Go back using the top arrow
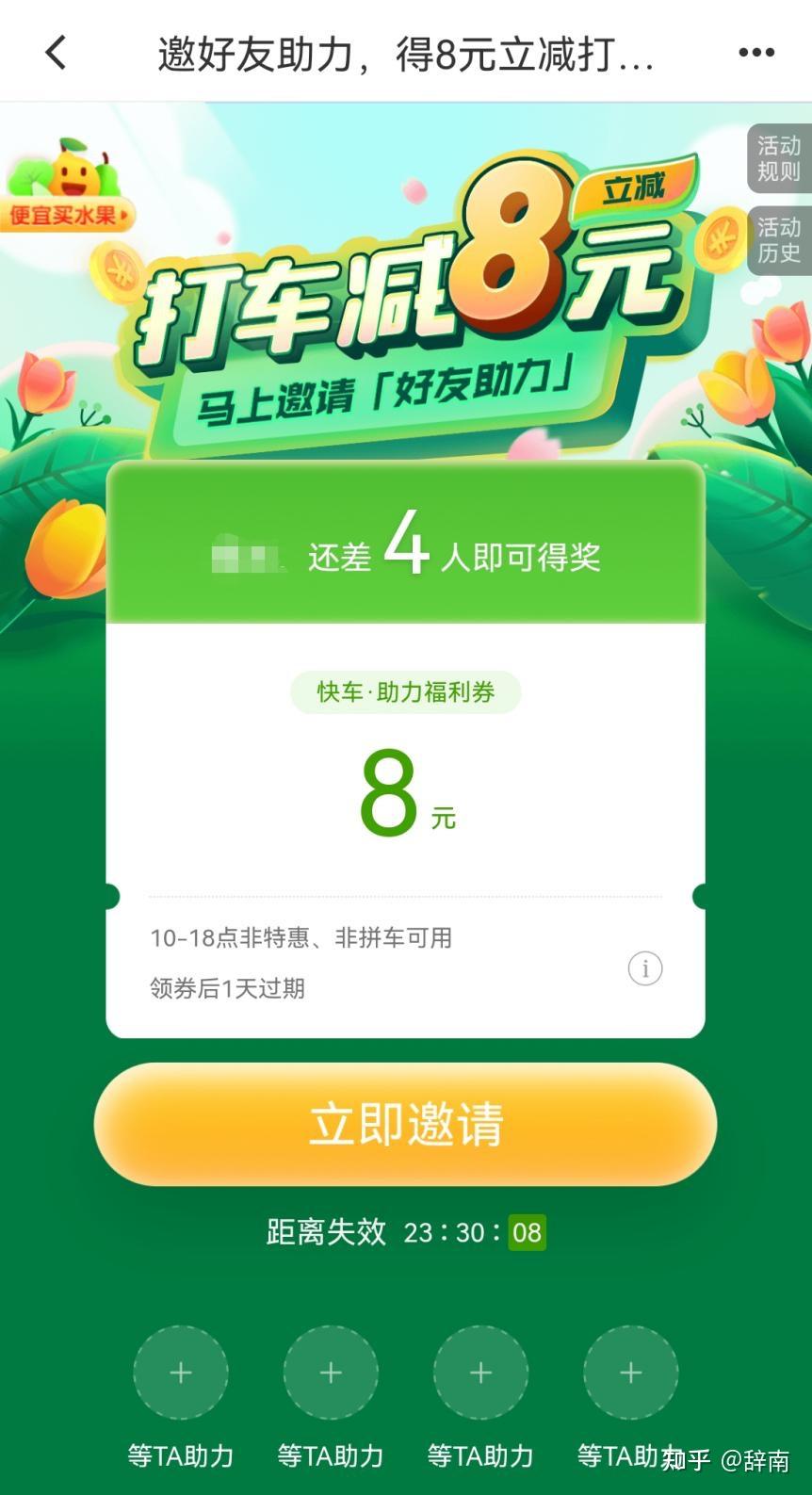This screenshot has height=1495, width=812. 57,53
